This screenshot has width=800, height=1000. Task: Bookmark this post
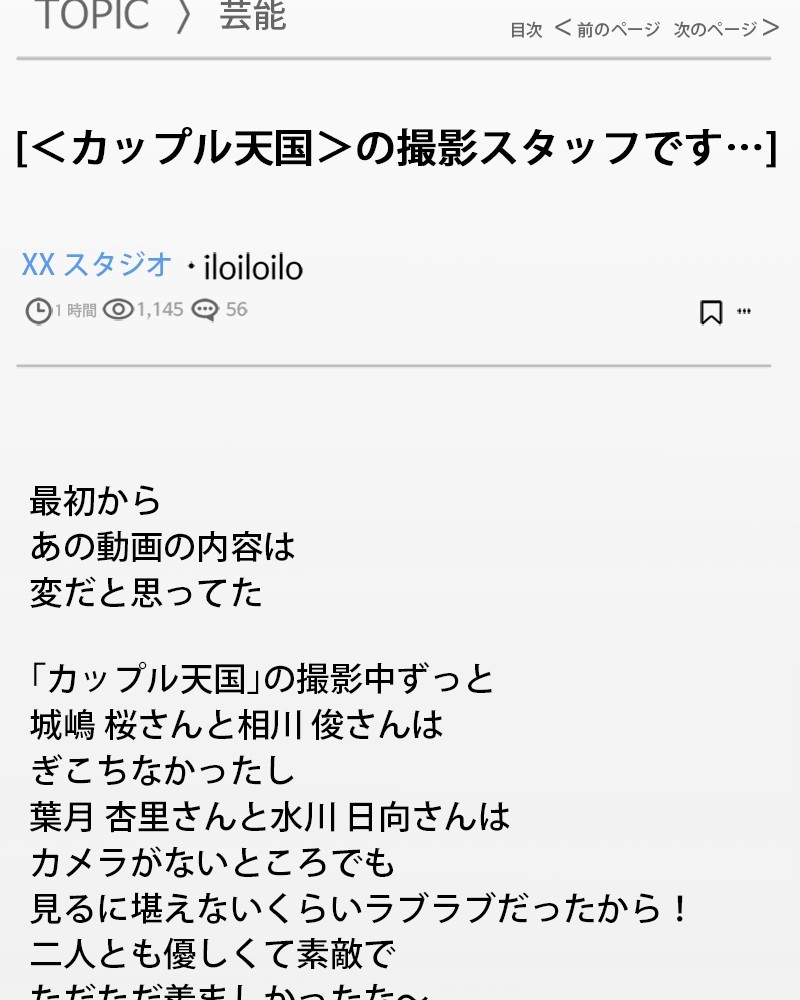click(x=711, y=312)
